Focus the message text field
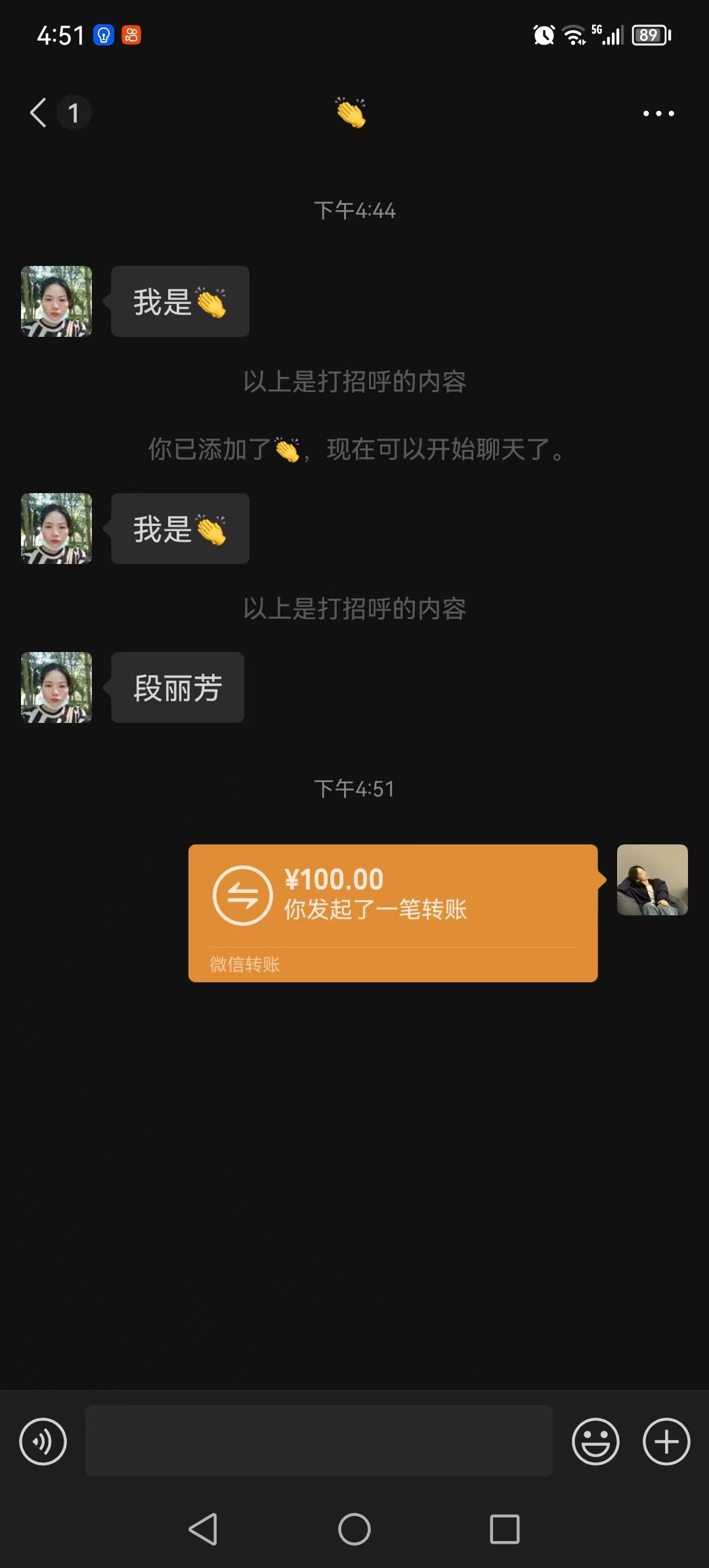Image resolution: width=709 pixels, height=1568 pixels. click(x=319, y=1441)
